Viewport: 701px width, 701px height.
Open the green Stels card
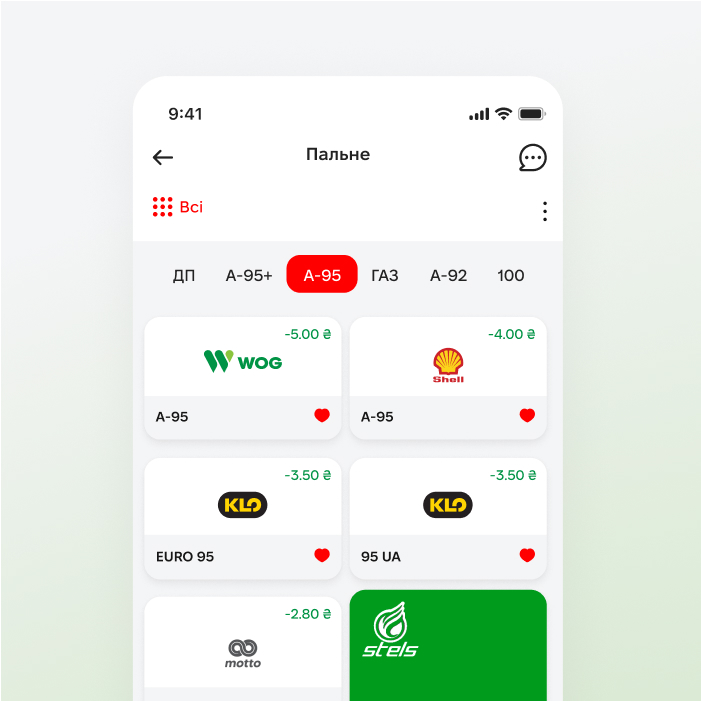tap(448, 645)
